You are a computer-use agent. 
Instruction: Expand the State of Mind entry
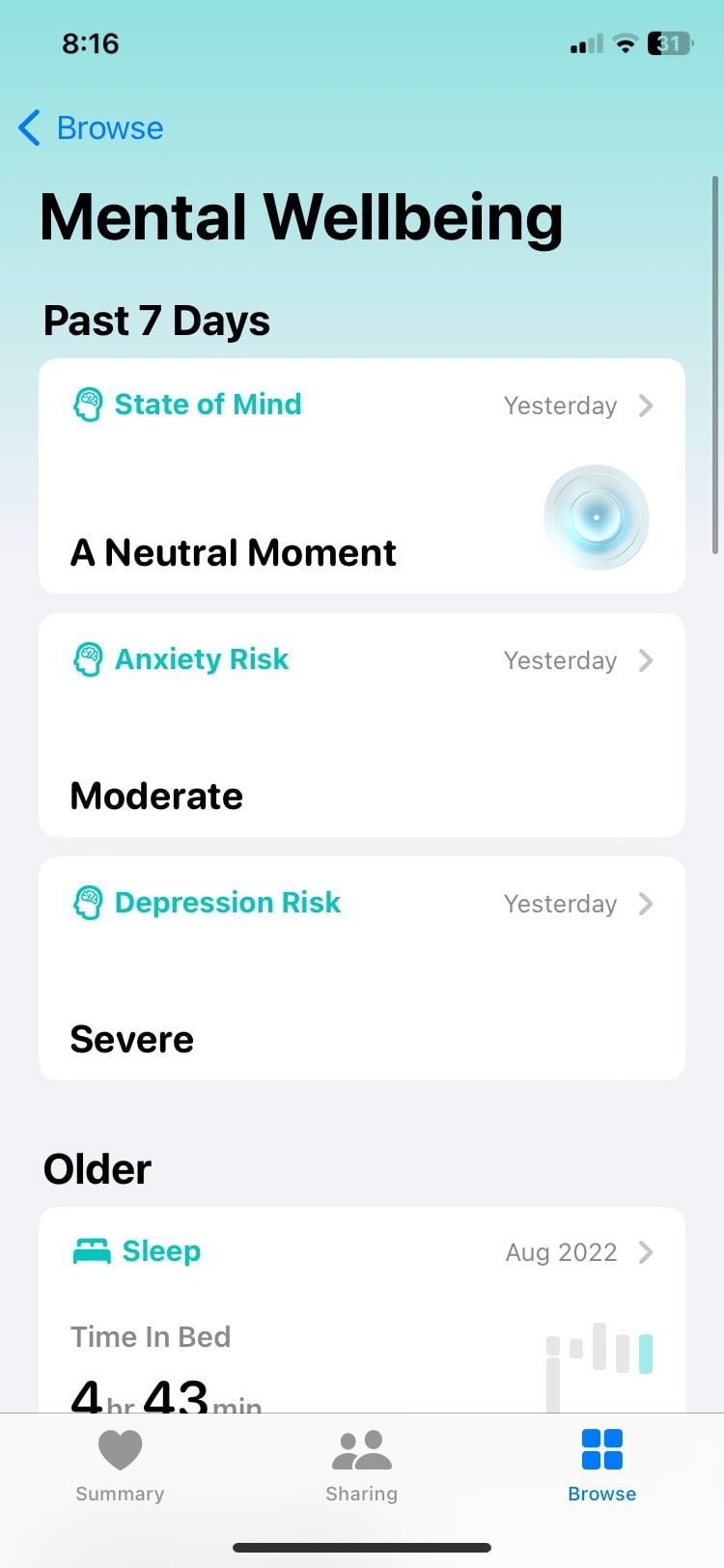[646, 406]
